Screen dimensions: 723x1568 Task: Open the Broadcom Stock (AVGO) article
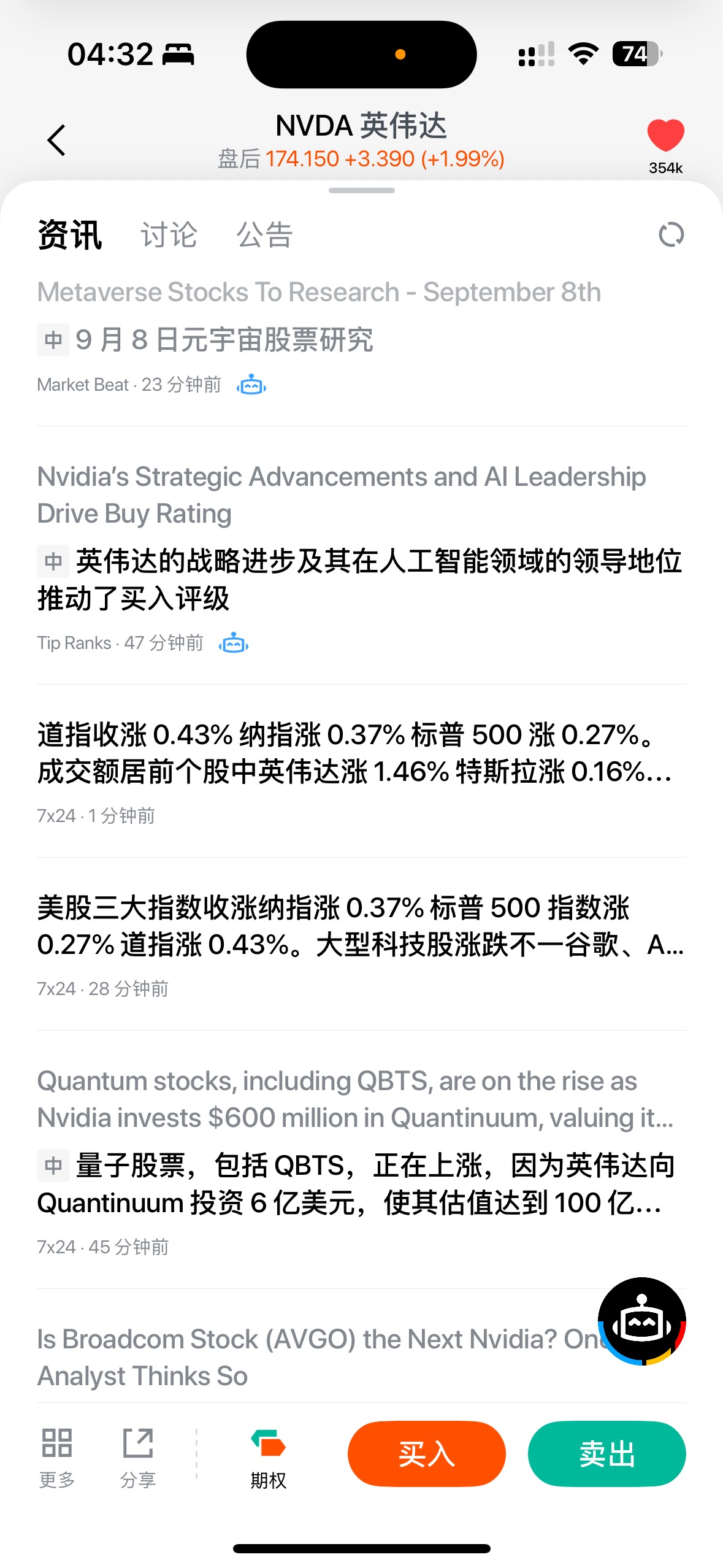[x=319, y=1357]
